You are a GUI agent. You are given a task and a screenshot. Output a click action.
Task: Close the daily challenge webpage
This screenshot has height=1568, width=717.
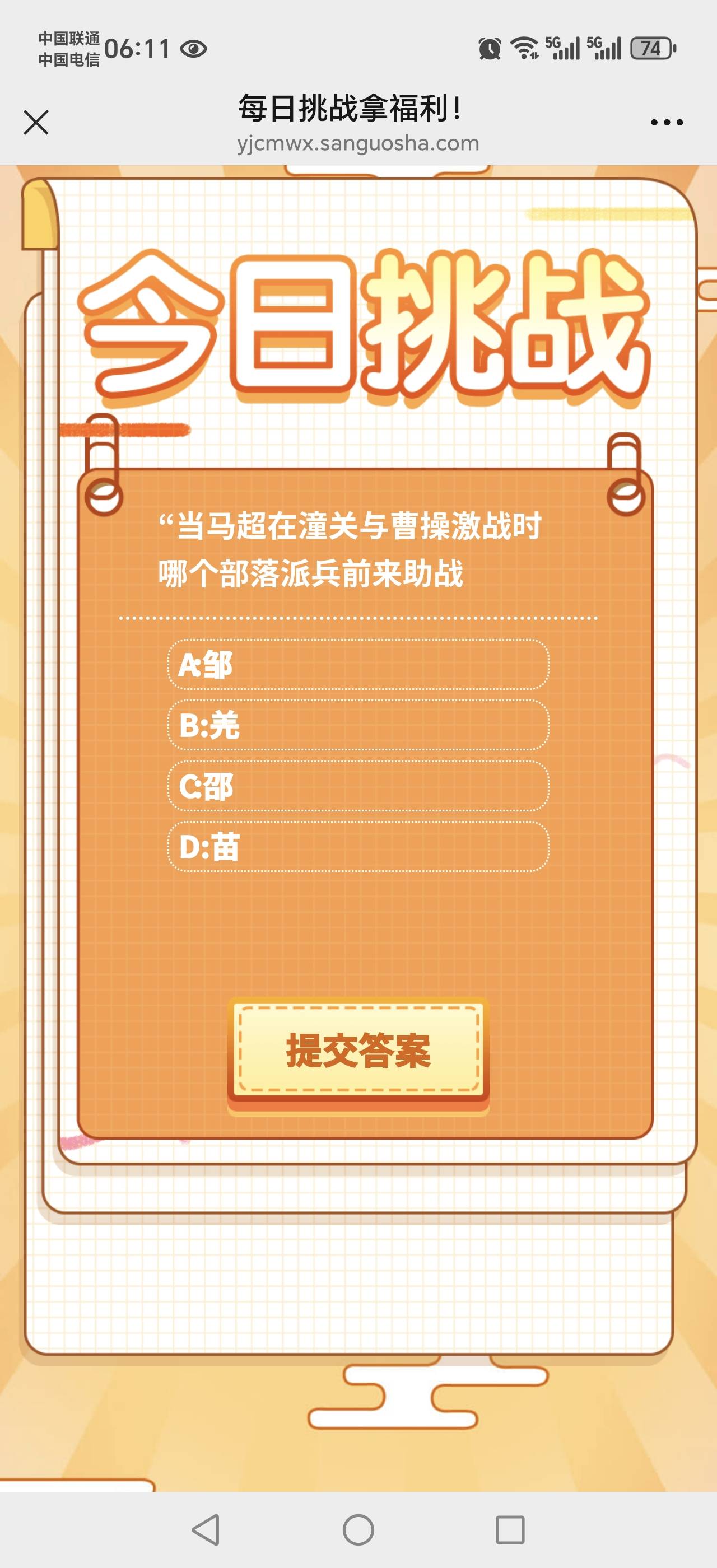pyautogui.click(x=36, y=122)
